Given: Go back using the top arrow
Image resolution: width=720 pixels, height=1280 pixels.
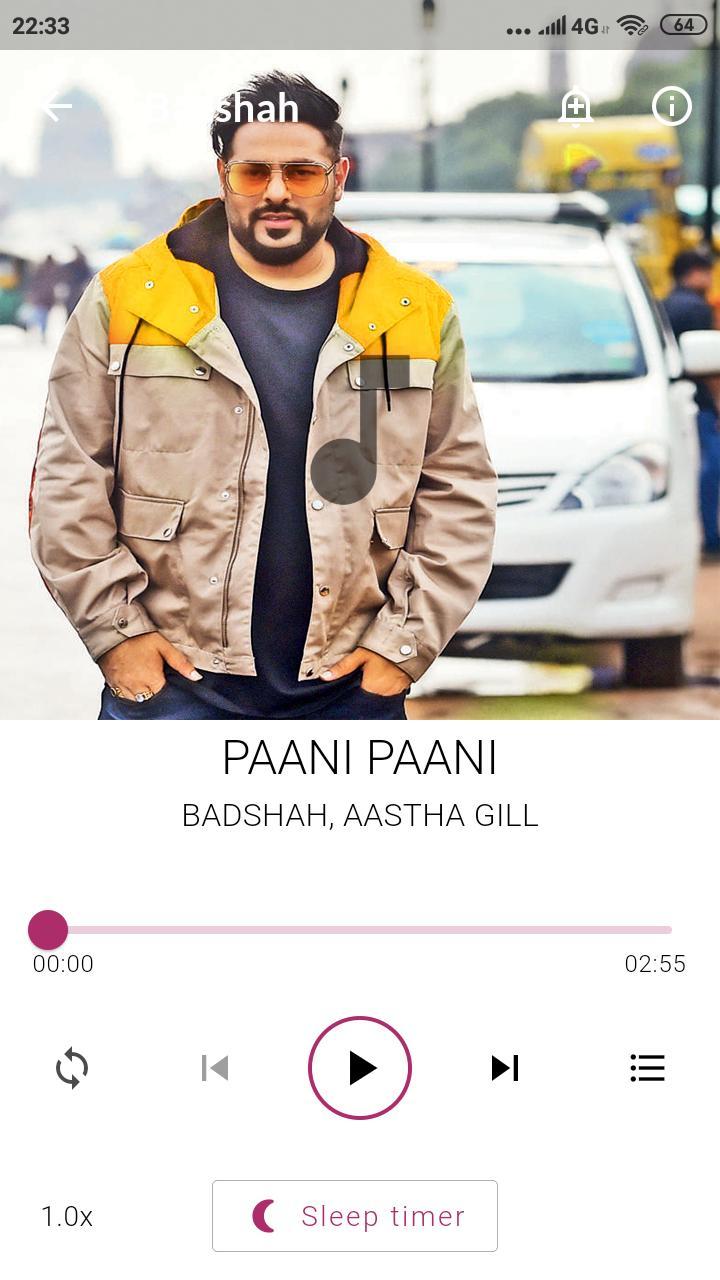Looking at the screenshot, I should (x=57, y=107).
